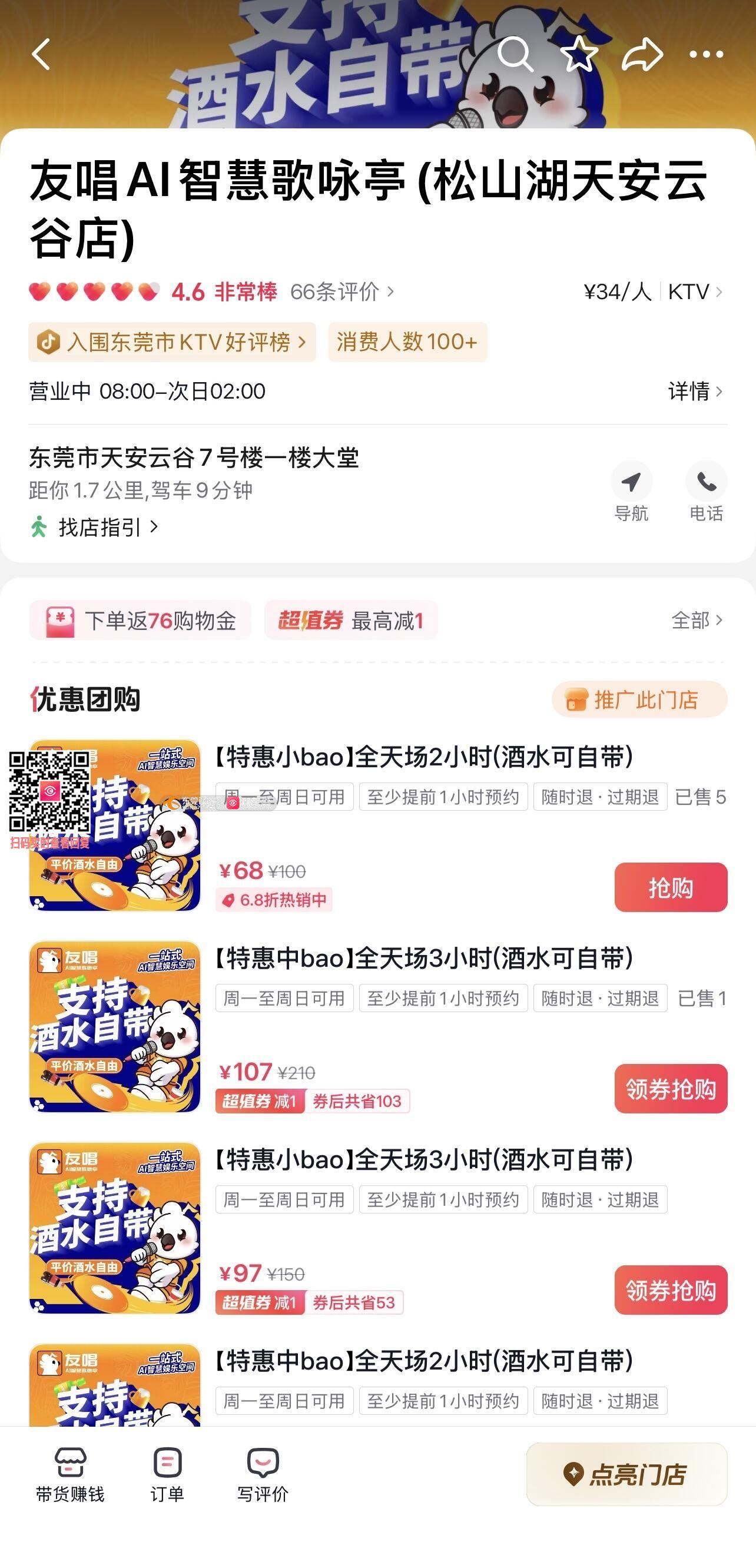The width and height of the screenshot is (756, 1568).
Task: Open the search icon in the header
Action: (x=515, y=54)
